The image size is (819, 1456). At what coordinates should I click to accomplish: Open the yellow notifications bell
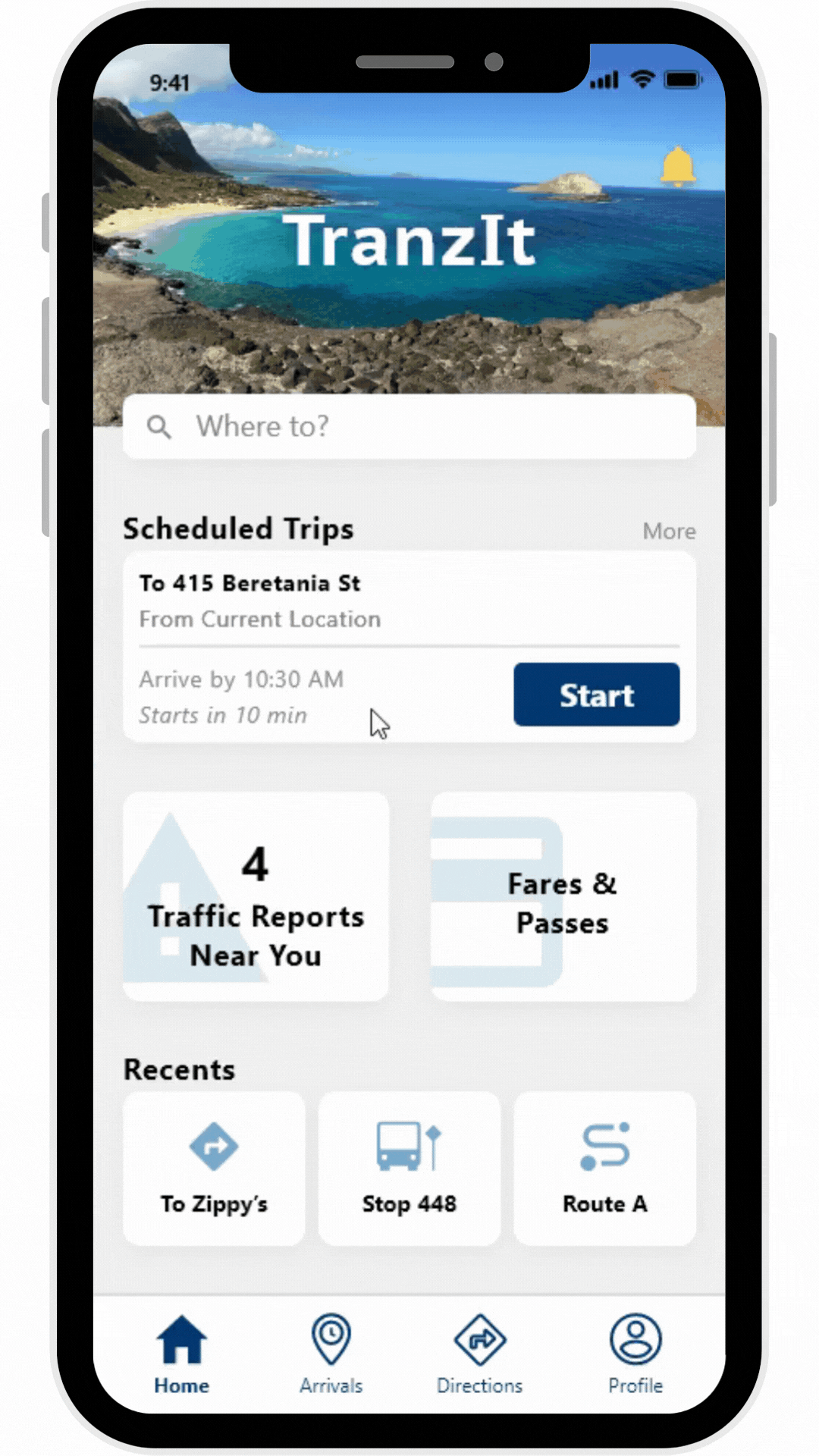(x=677, y=166)
